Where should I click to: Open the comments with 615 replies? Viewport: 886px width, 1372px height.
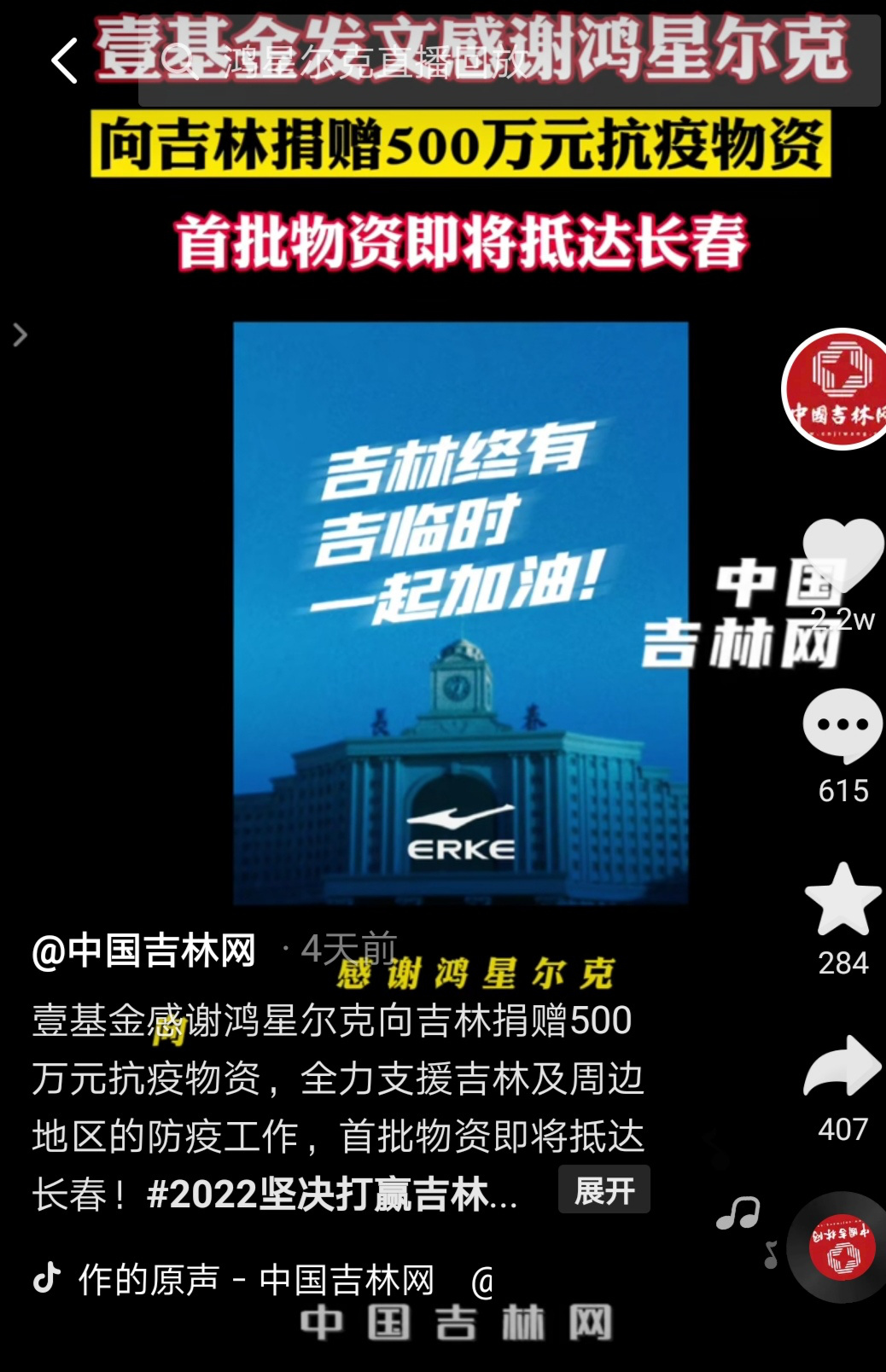[x=842, y=725]
